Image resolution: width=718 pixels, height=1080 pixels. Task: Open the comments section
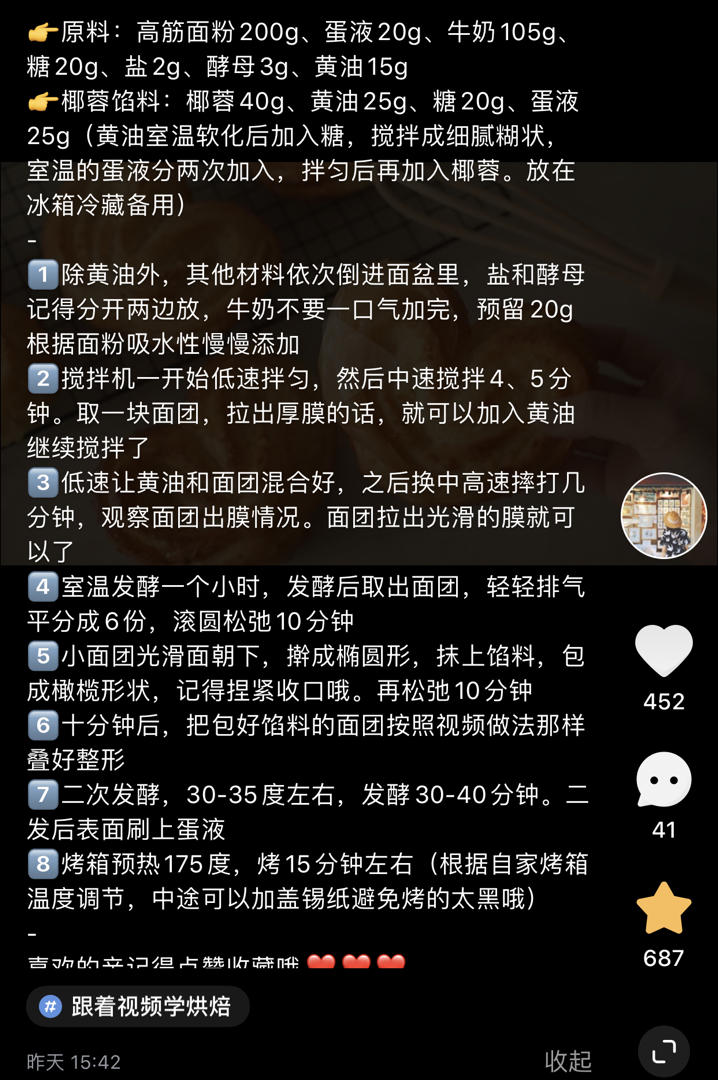pos(664,780)
